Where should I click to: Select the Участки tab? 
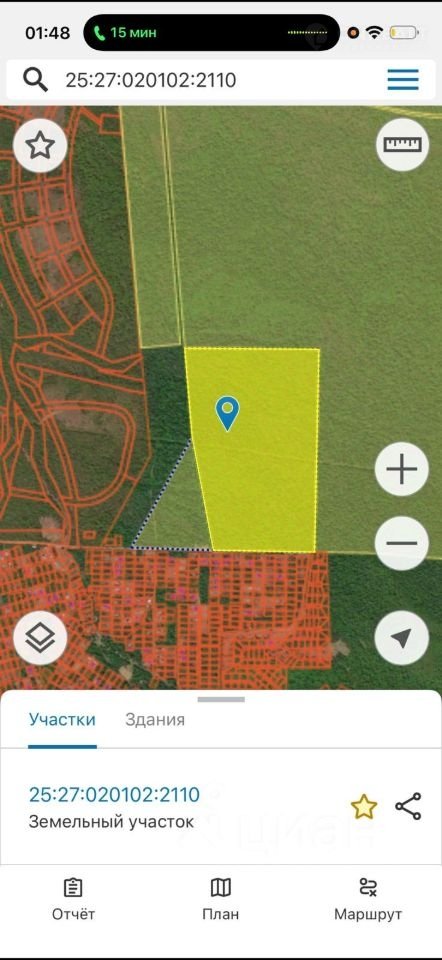pyautogui.click(x=62, y=719)
